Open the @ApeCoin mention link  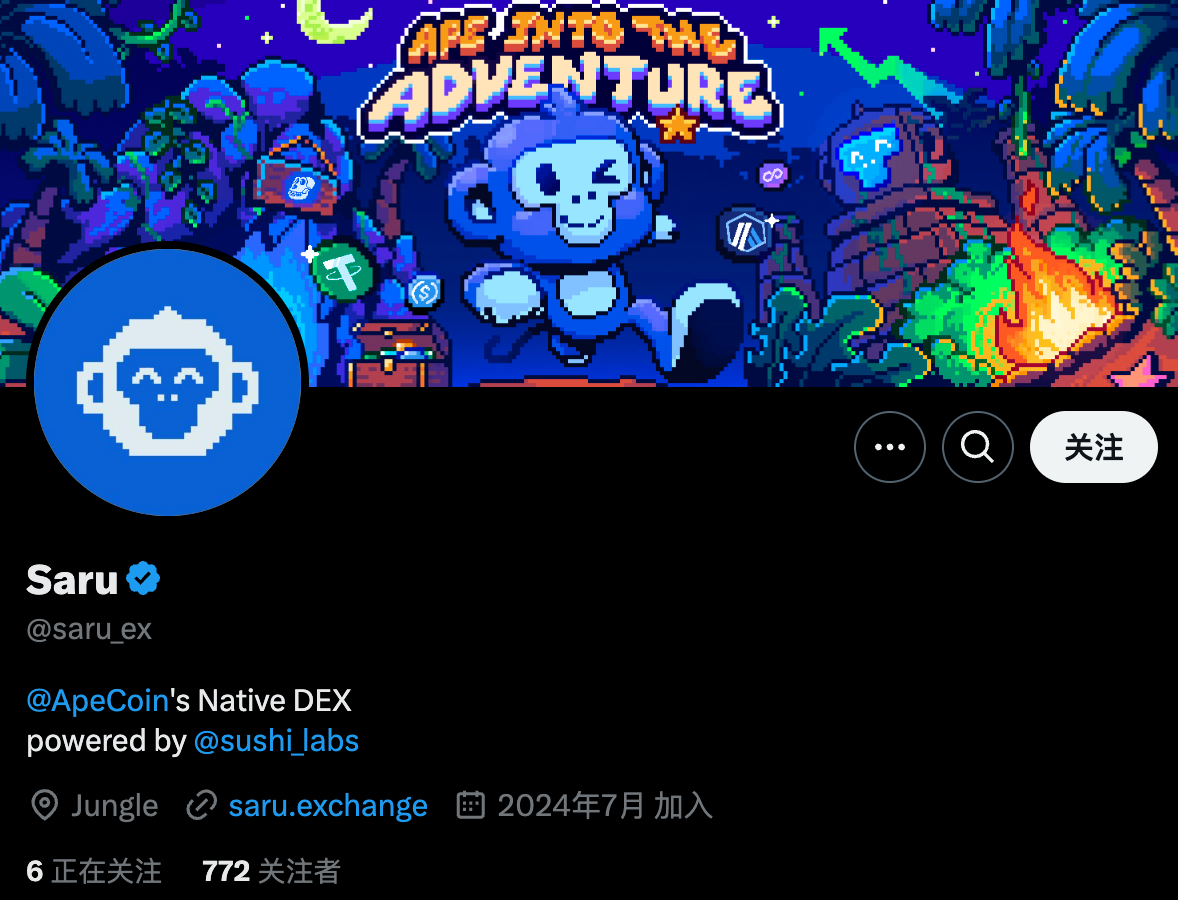pyautogui.click(x=97, y=700)
